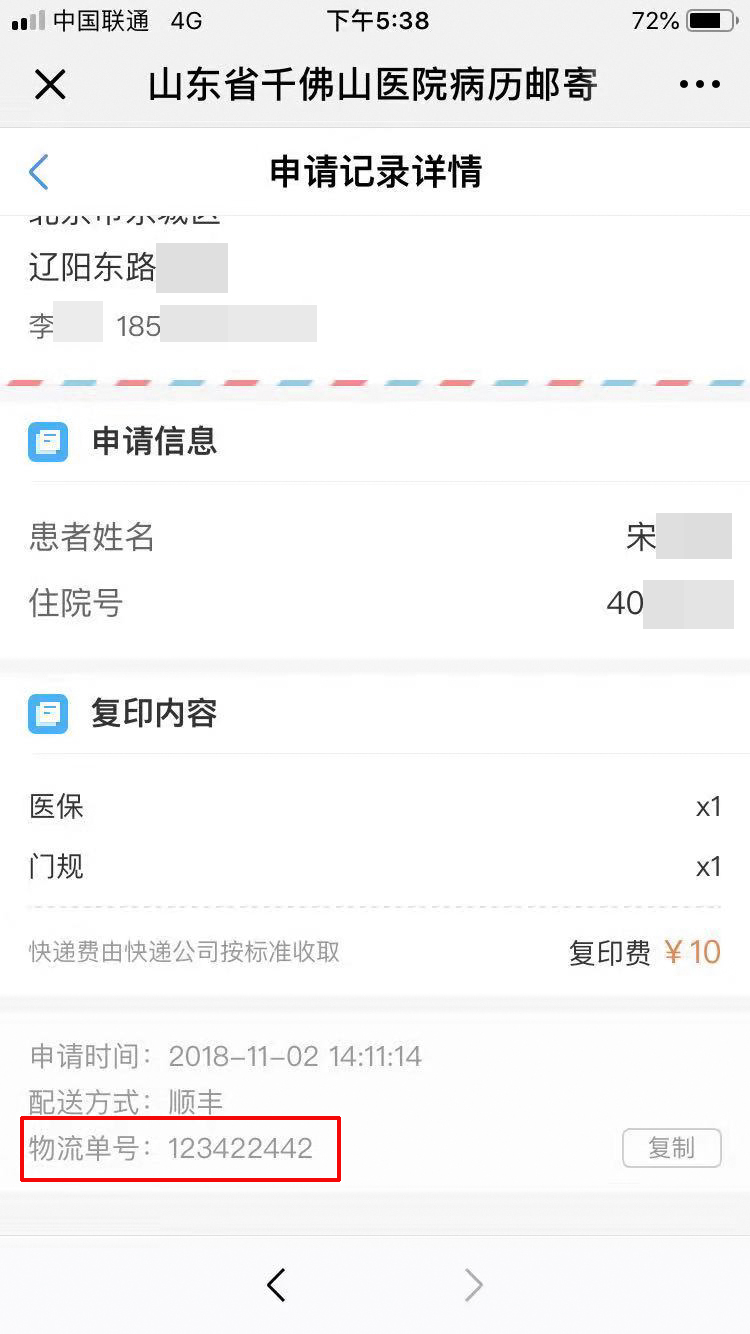This screenshot has width=750, height=1334.
Task: Tap the left chevron at the bottom
Action: pyautogui.click(x=277, y=1286)
